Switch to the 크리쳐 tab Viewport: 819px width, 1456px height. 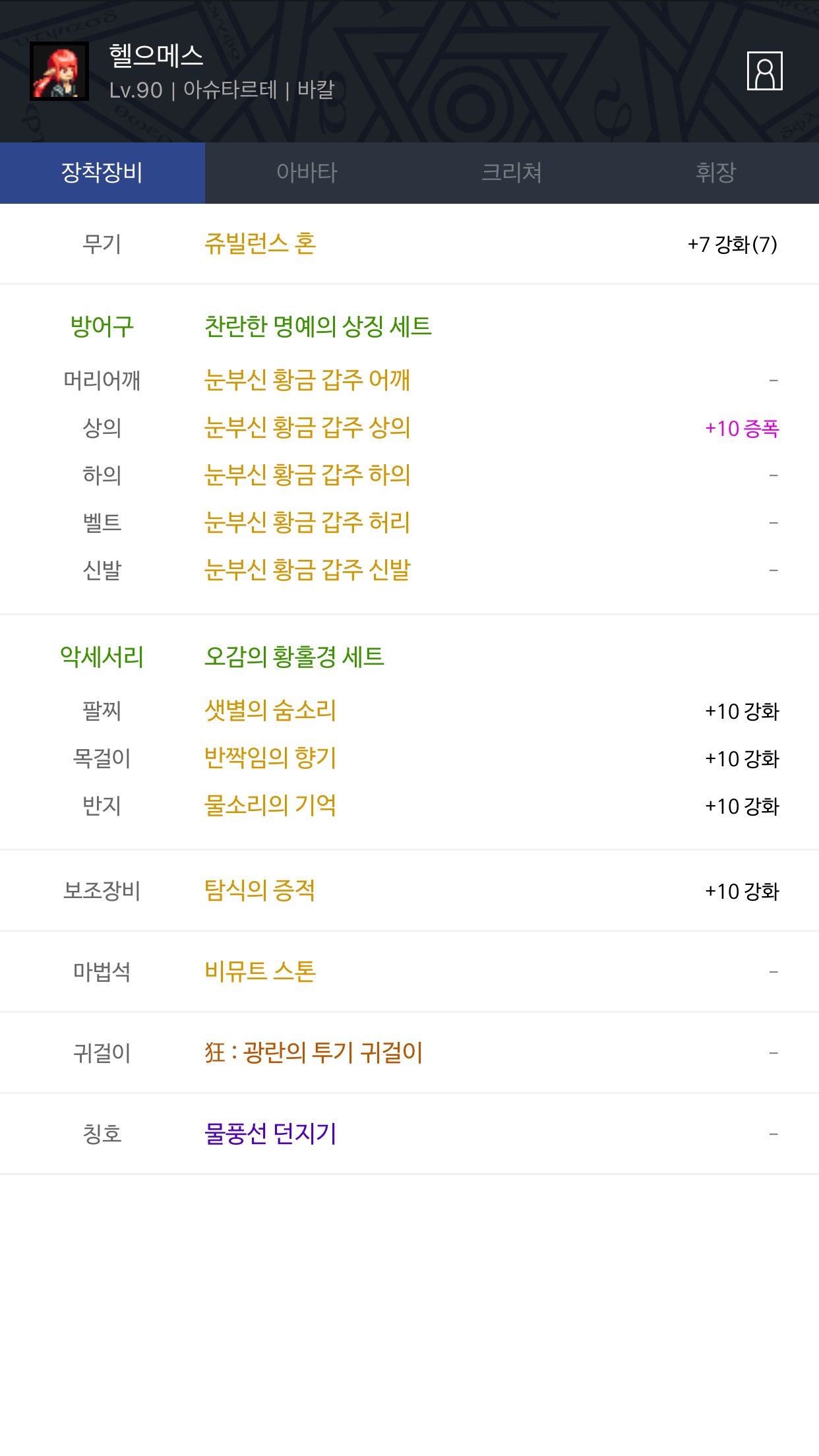pos(512,173)
